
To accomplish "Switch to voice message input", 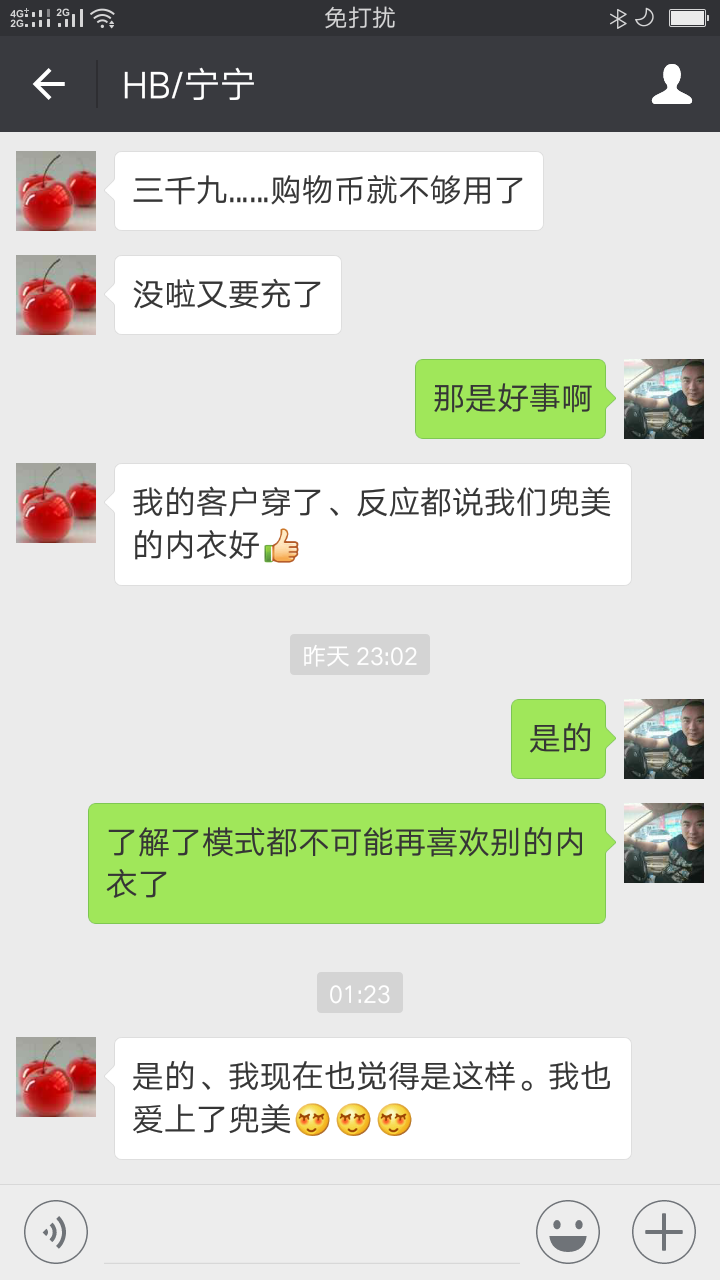I will pos(56,1232).
